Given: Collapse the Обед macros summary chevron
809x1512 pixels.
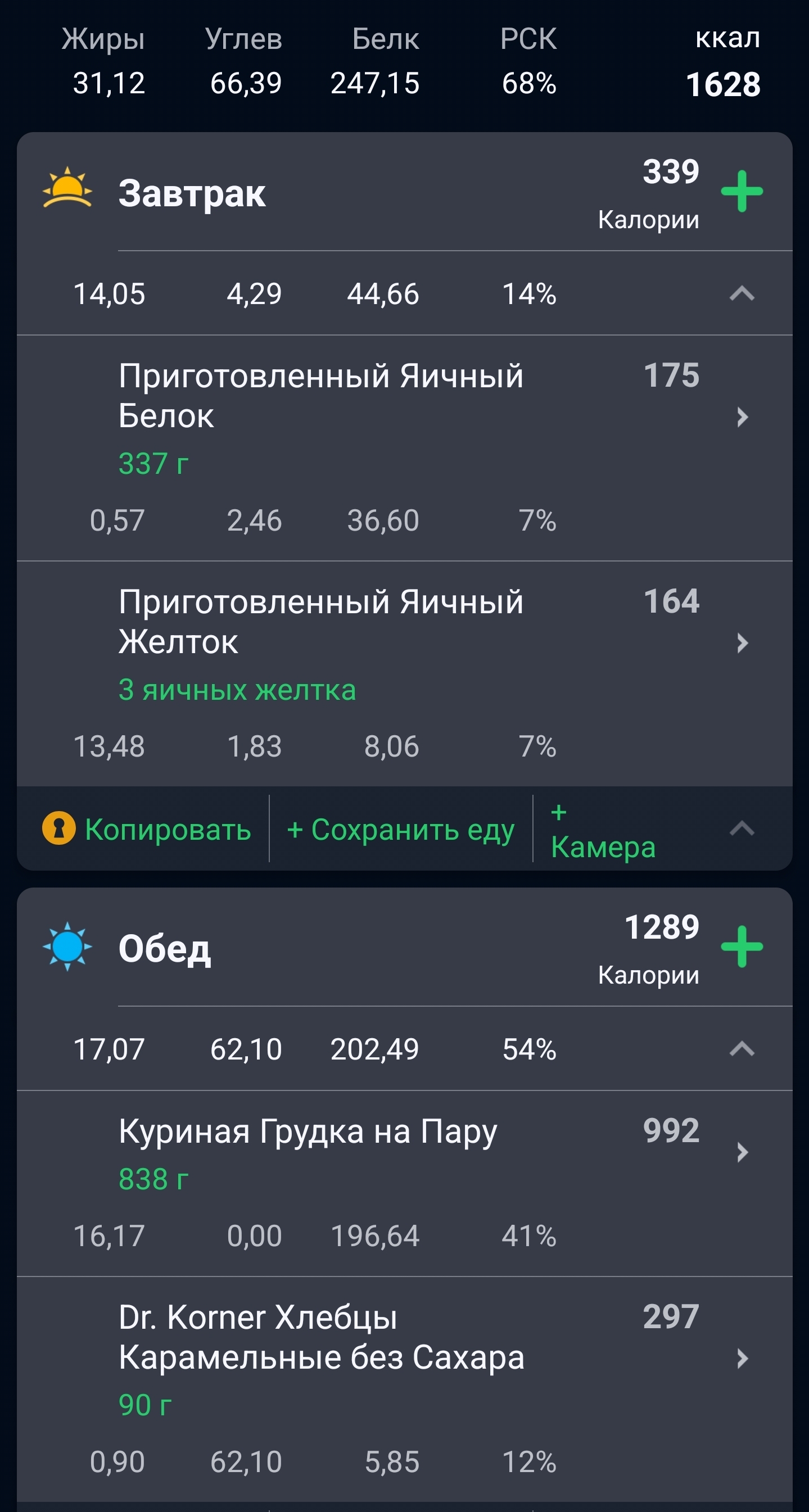Looking at the screenshot, I should coord(742,1048).
